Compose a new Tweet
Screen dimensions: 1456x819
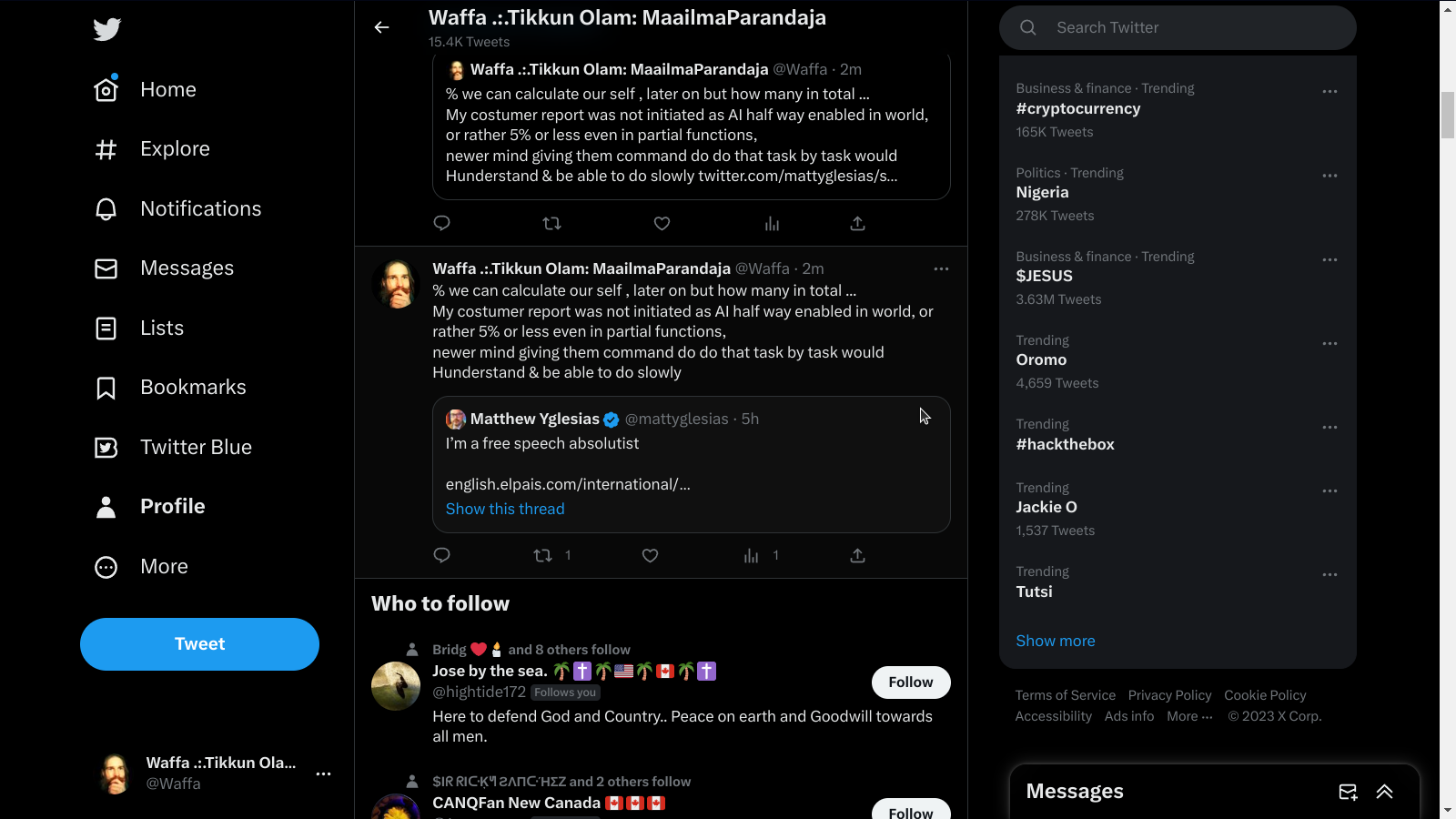[199, 644]
